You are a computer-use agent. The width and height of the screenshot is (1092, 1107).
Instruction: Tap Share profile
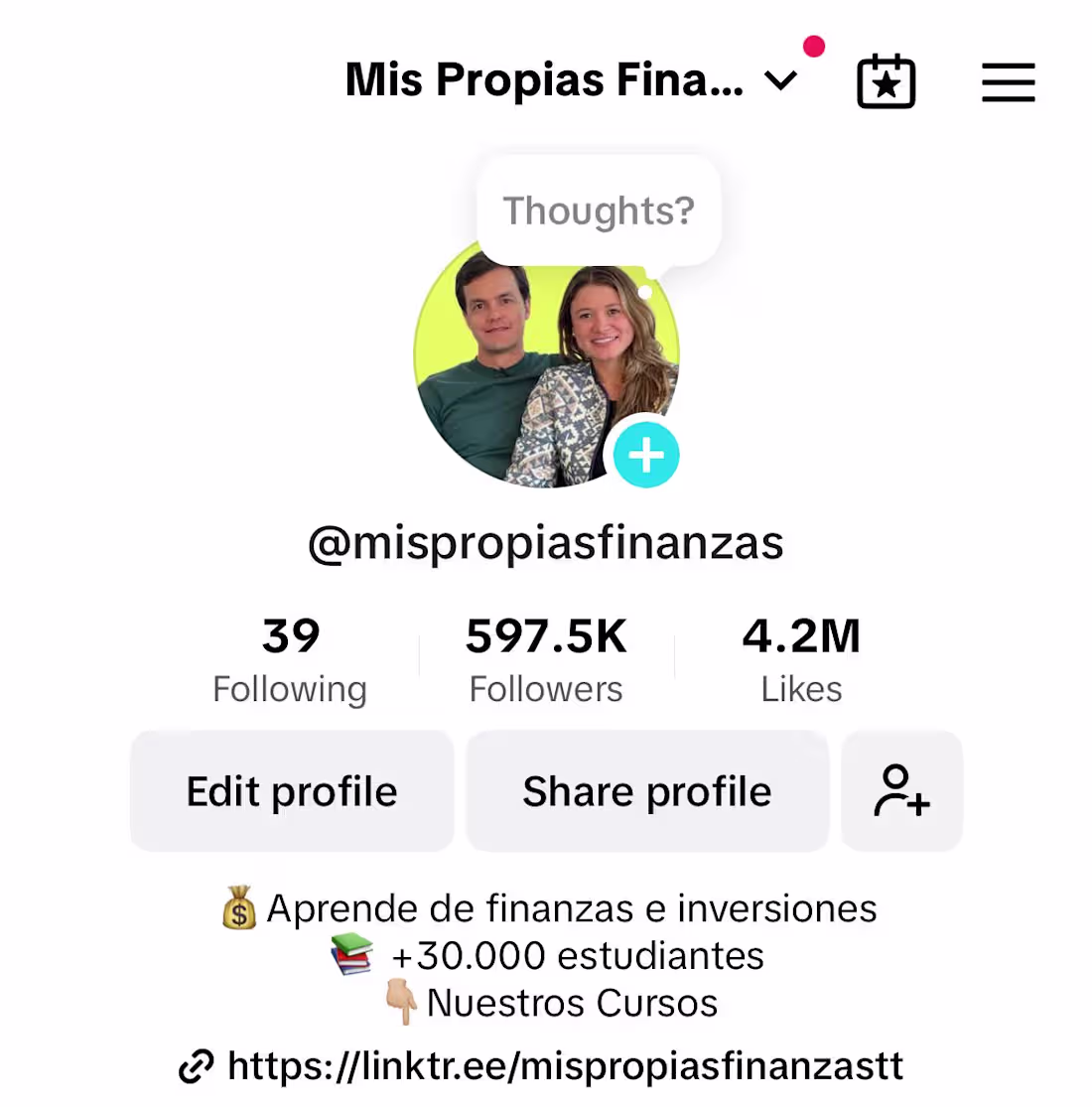(x=647, y=791)
